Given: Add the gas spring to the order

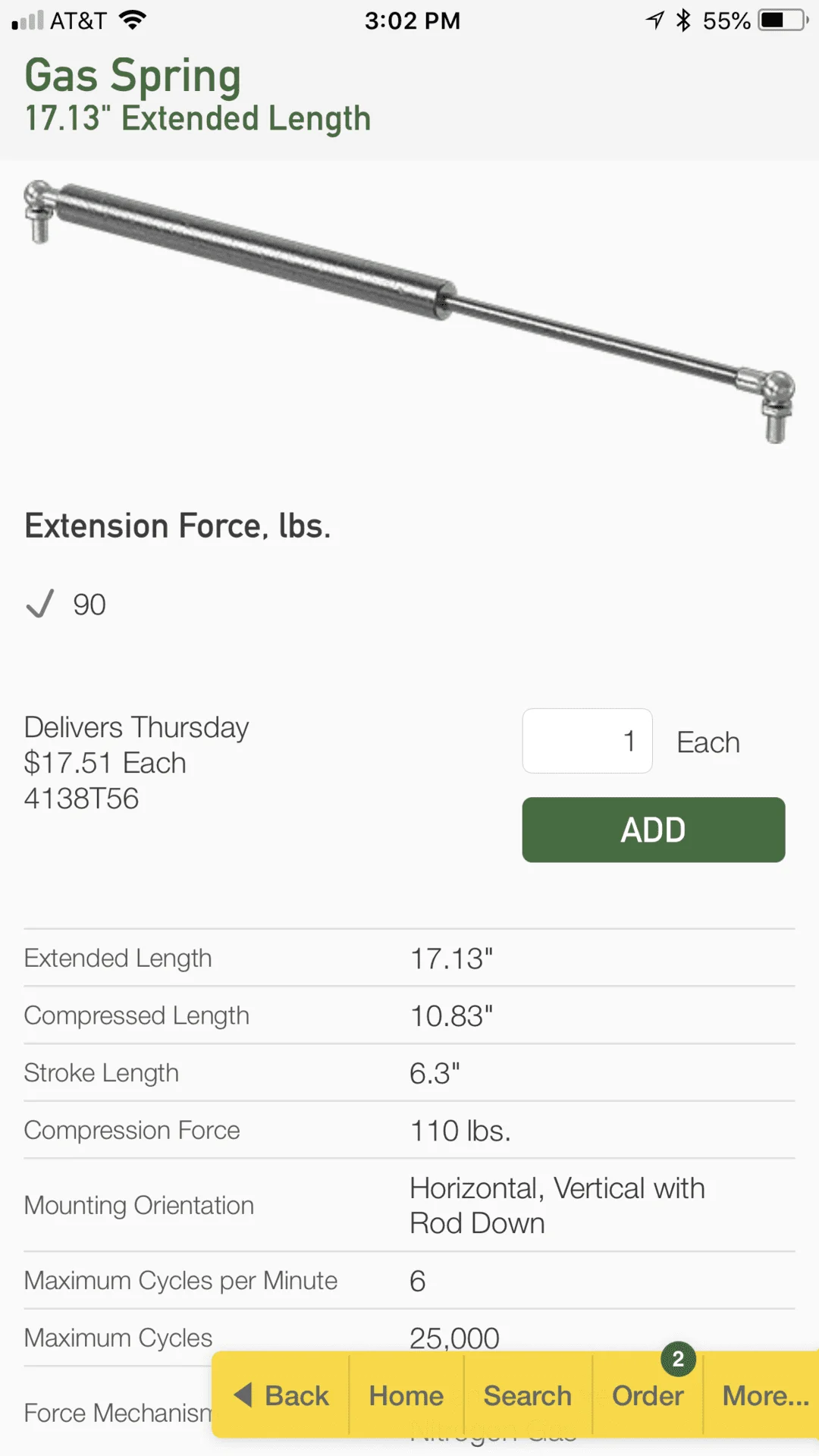Looking at the screenshot, I should 653,830.
